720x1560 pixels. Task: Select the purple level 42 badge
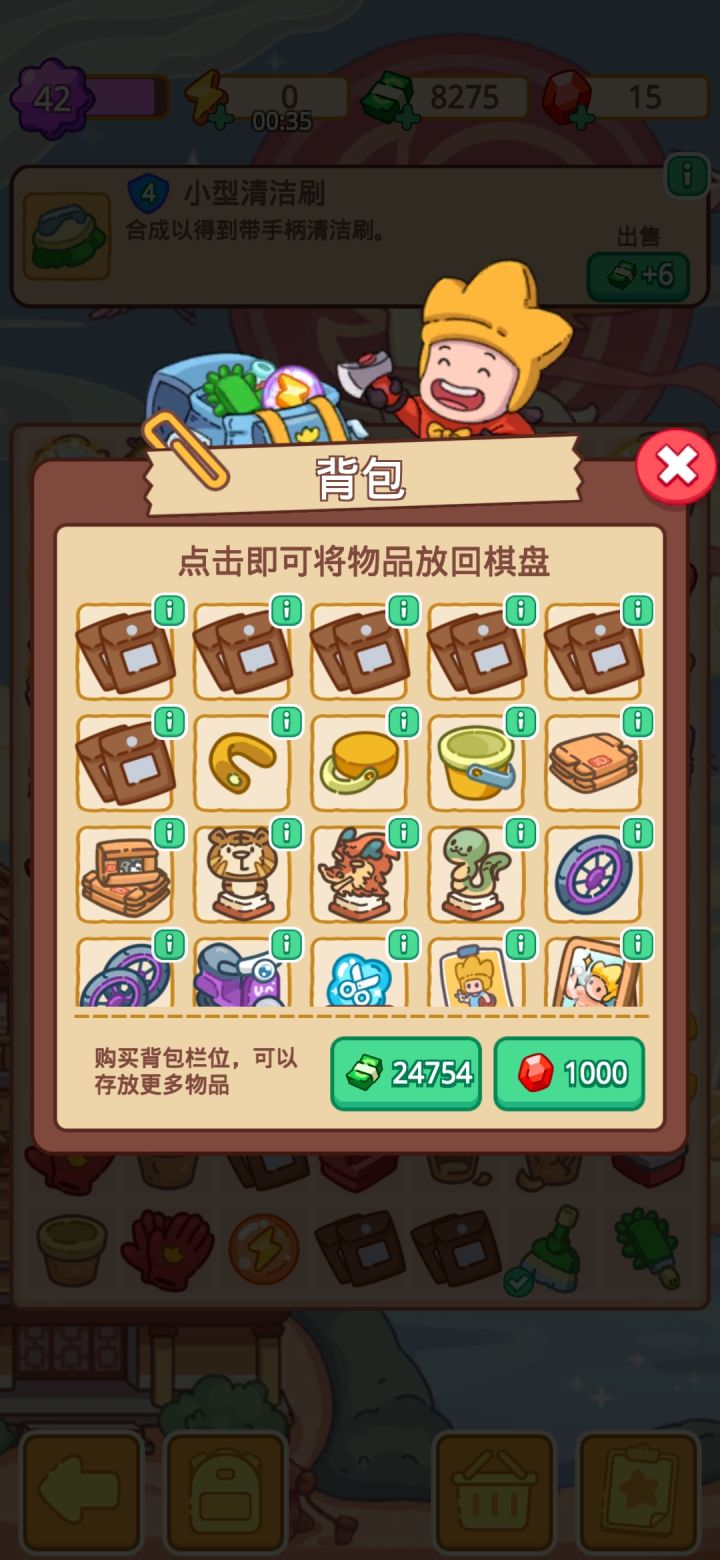(x=50, y=97)
